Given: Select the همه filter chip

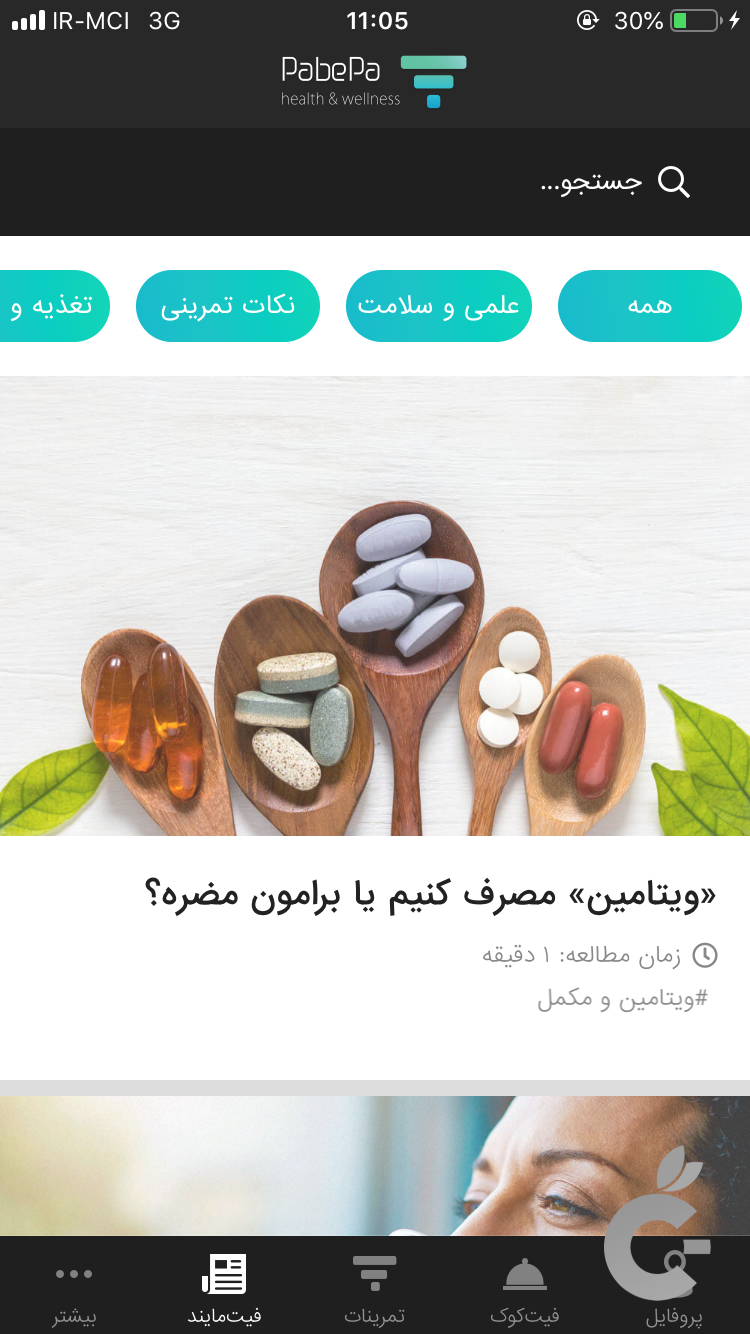Looking at the screenshot, I should pos(649,306).
